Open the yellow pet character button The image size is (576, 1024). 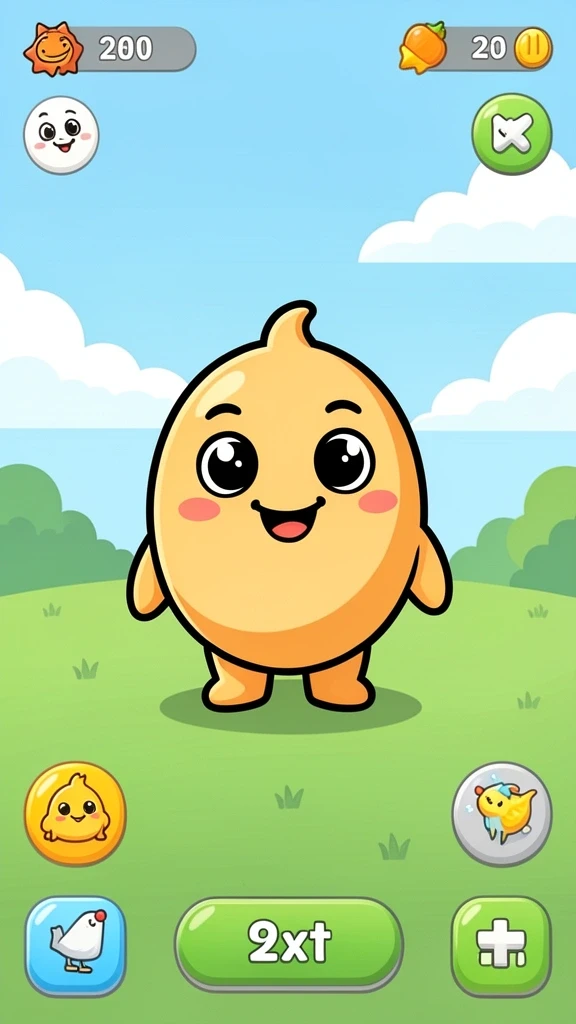[76, 814]
